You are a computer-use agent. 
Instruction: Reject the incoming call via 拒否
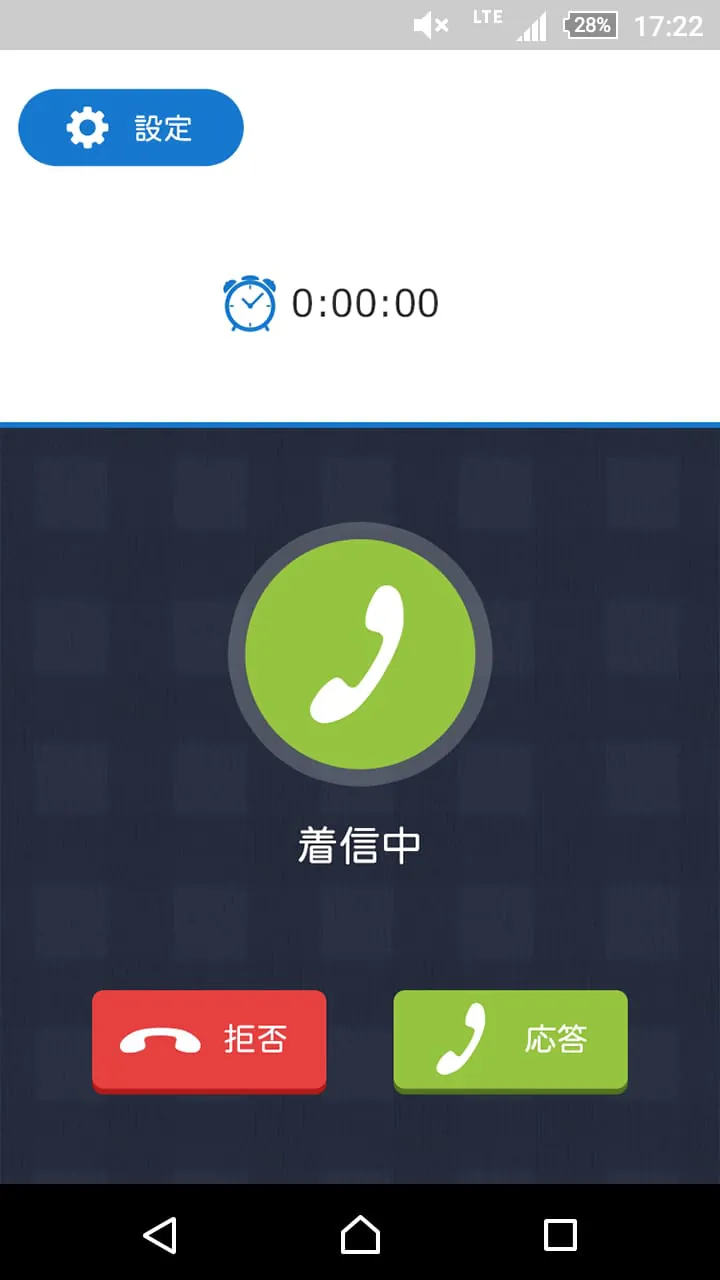209,1040
